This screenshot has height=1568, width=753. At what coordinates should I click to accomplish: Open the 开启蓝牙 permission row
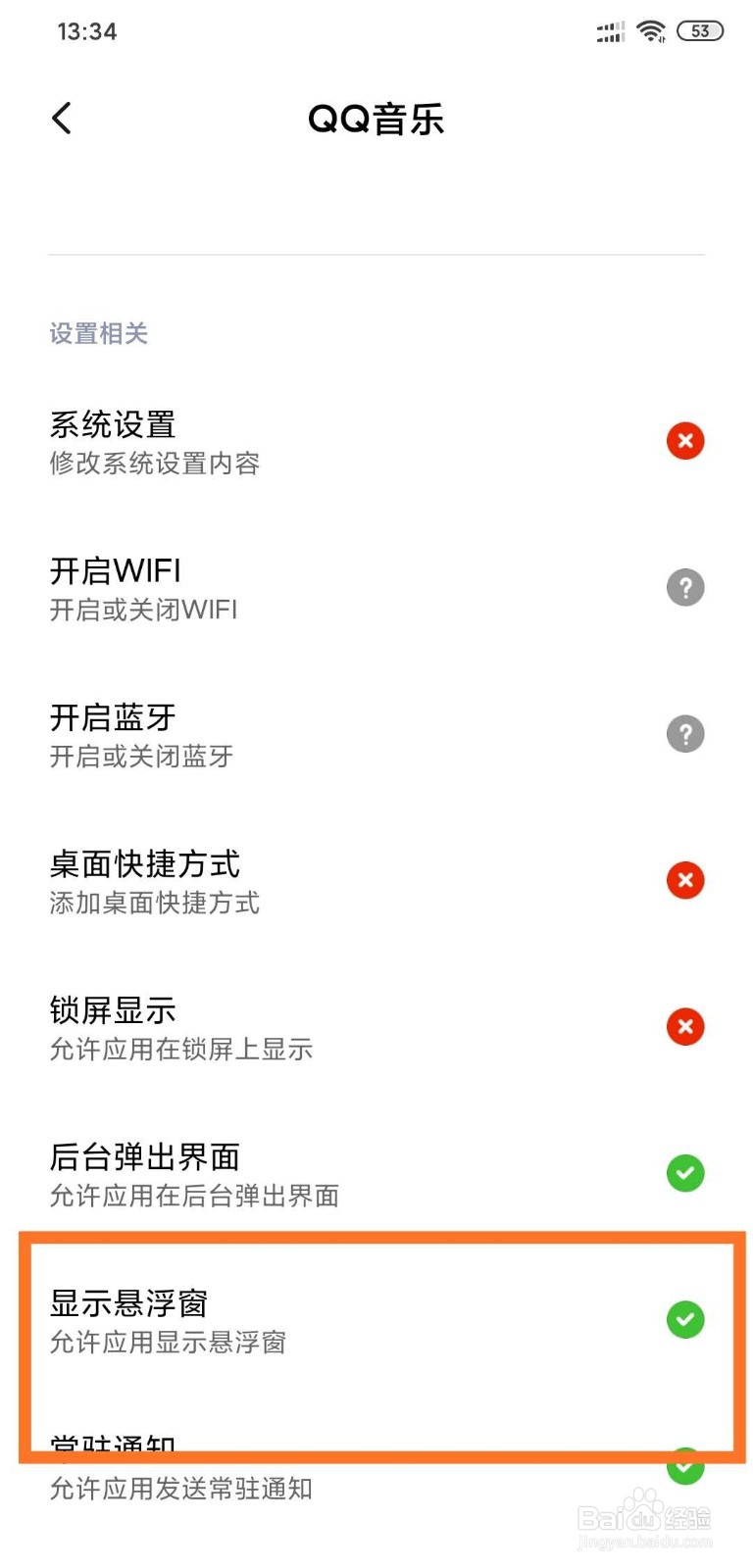[376, 735]
